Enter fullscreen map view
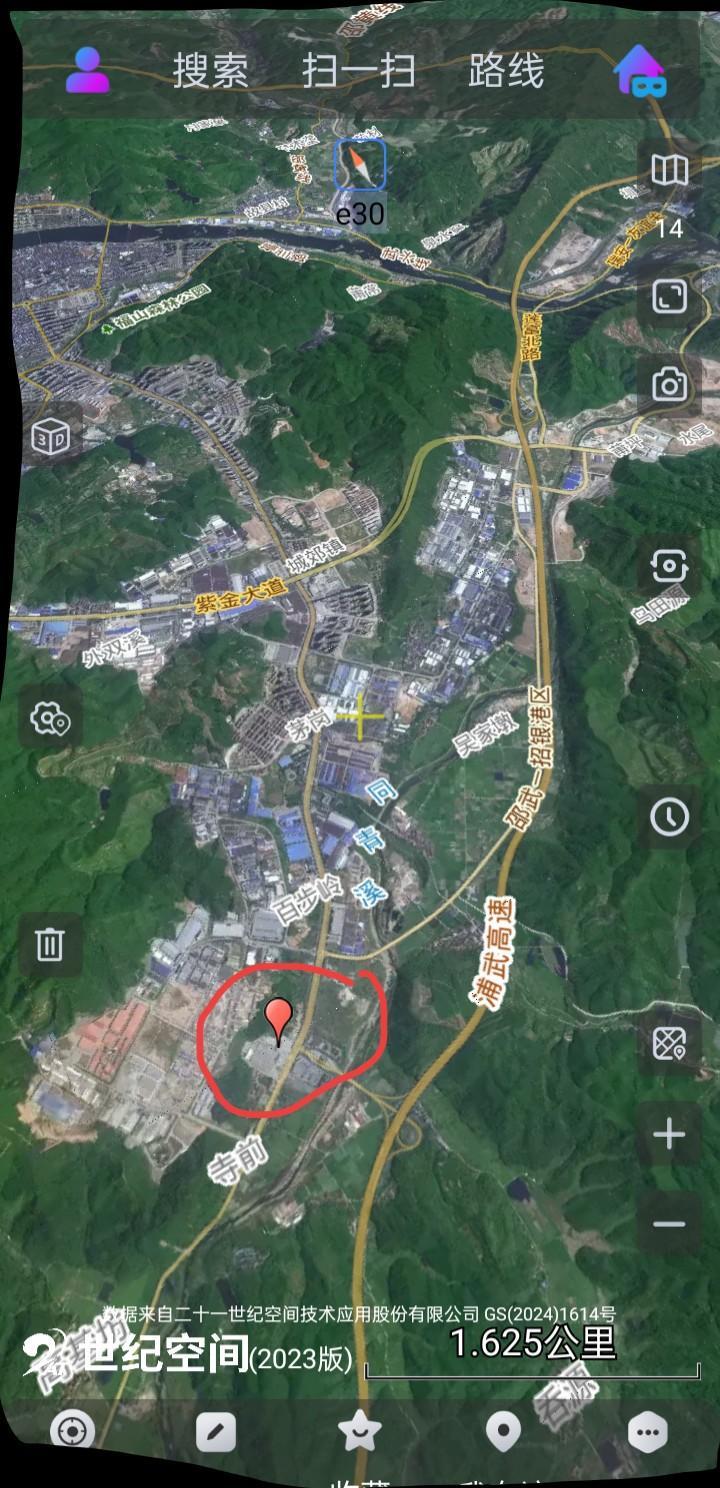The height and width of the screenshot is (1488, 720). pyautogui.click(x=669, y=296)
